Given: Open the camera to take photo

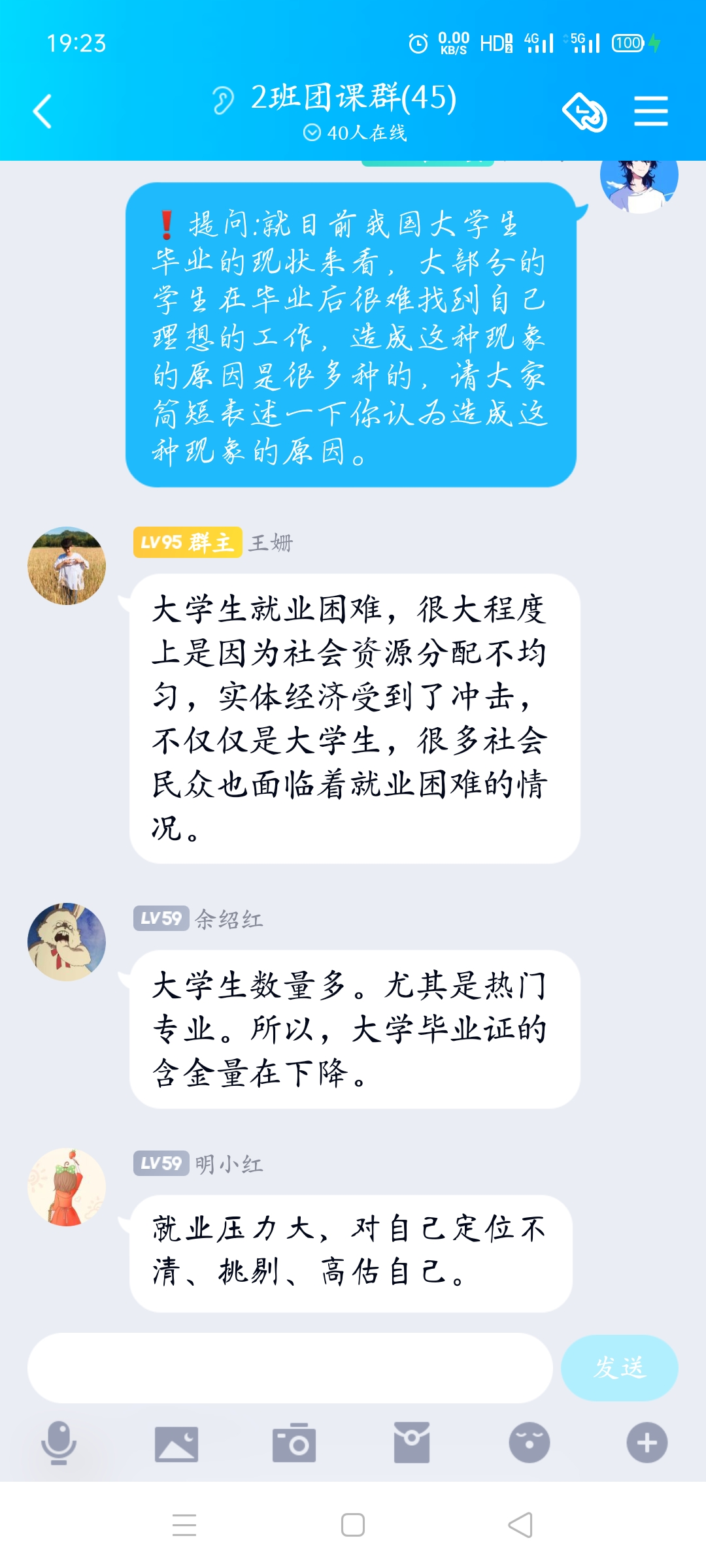Looking at the screenshot, I should point(294,1443).
